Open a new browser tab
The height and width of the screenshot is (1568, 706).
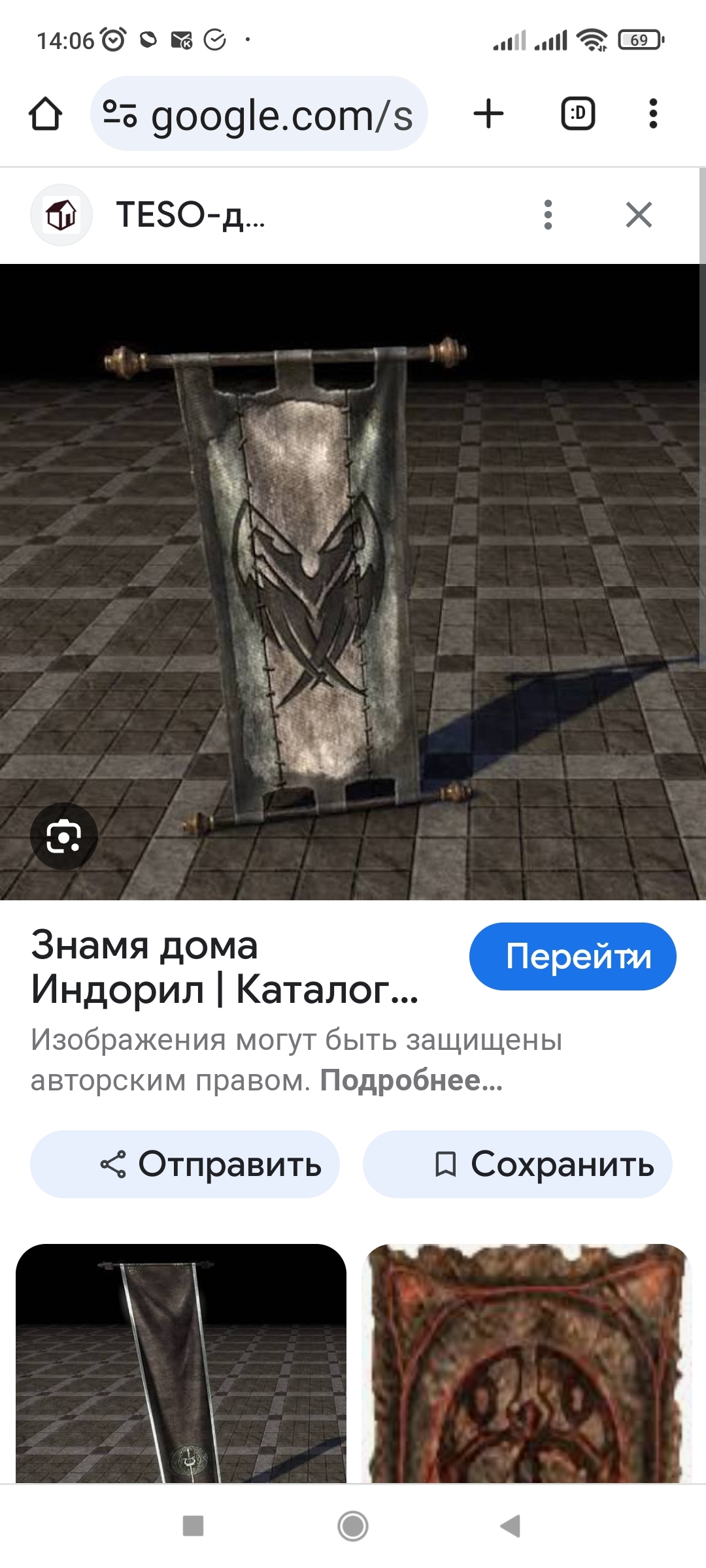[x=488, y=114]
